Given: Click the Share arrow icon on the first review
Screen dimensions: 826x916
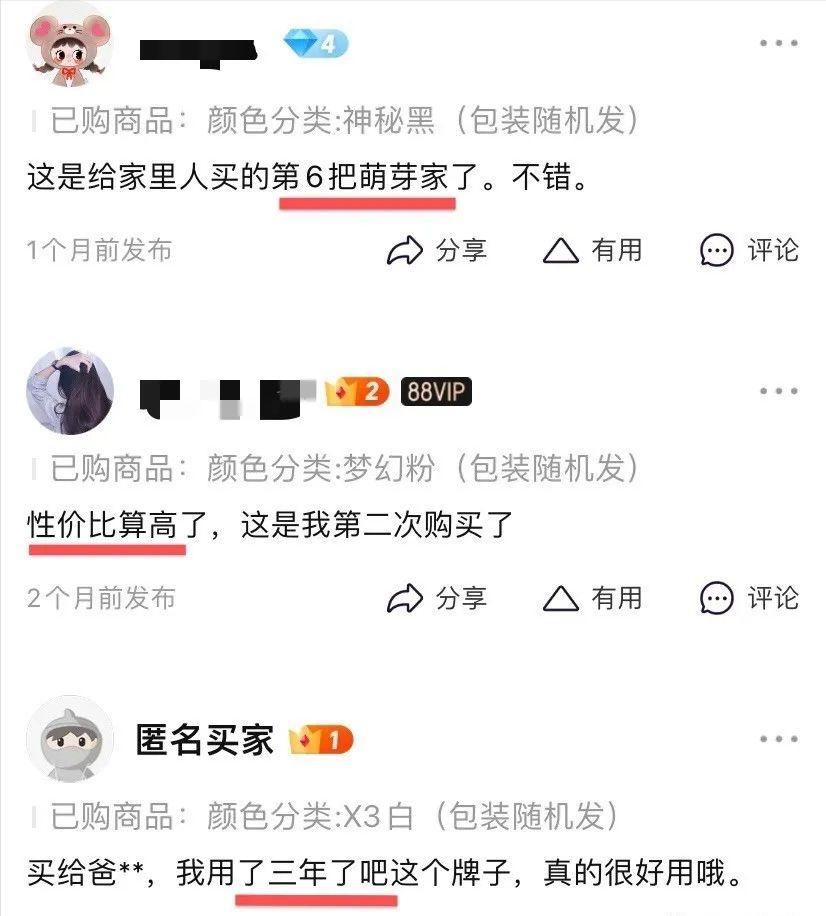Looking at the screenshot, I should [x=410, y=251].
